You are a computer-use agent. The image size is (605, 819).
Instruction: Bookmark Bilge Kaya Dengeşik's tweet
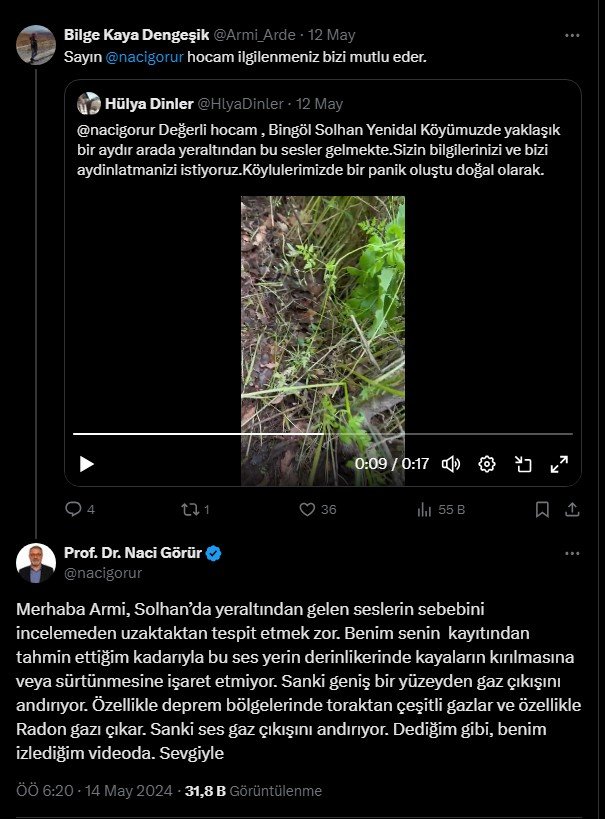(x=542, y=509)
